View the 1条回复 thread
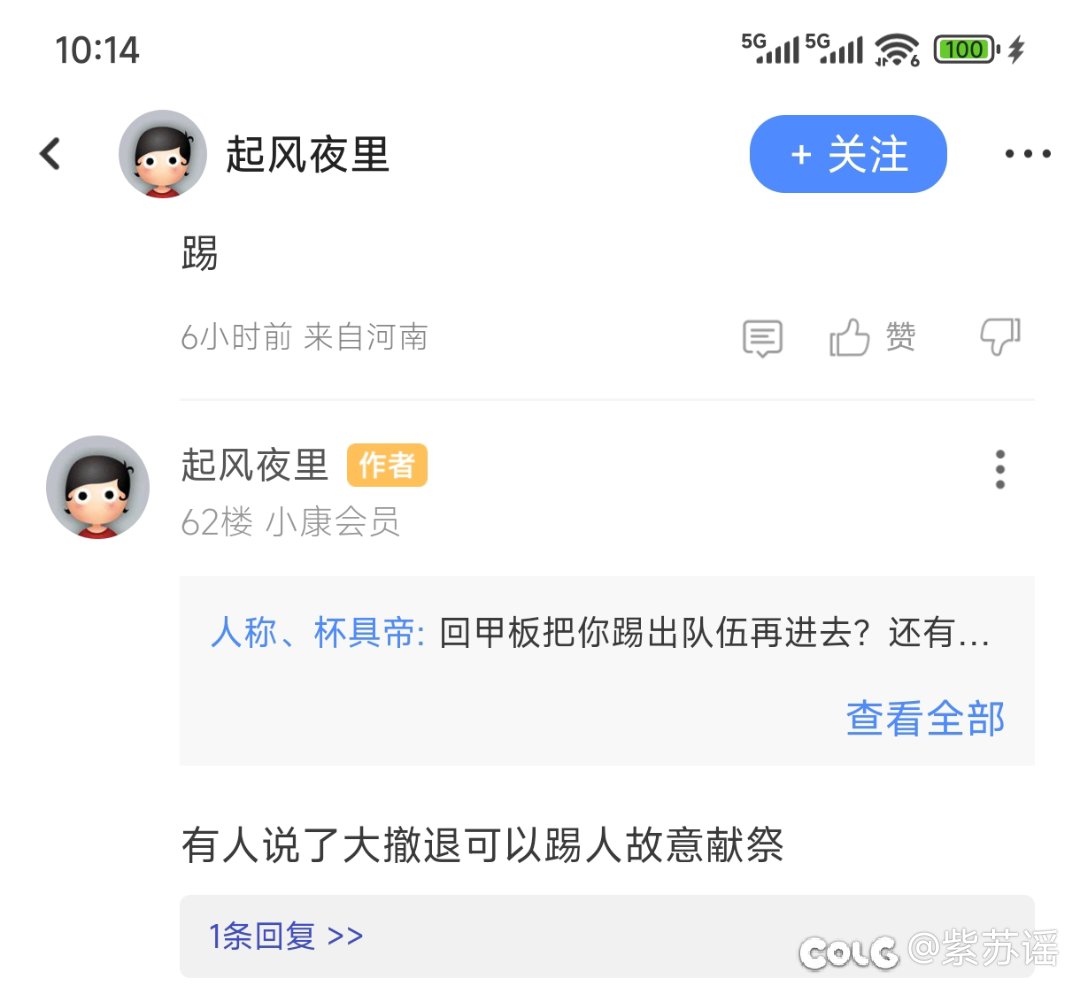 286,936
